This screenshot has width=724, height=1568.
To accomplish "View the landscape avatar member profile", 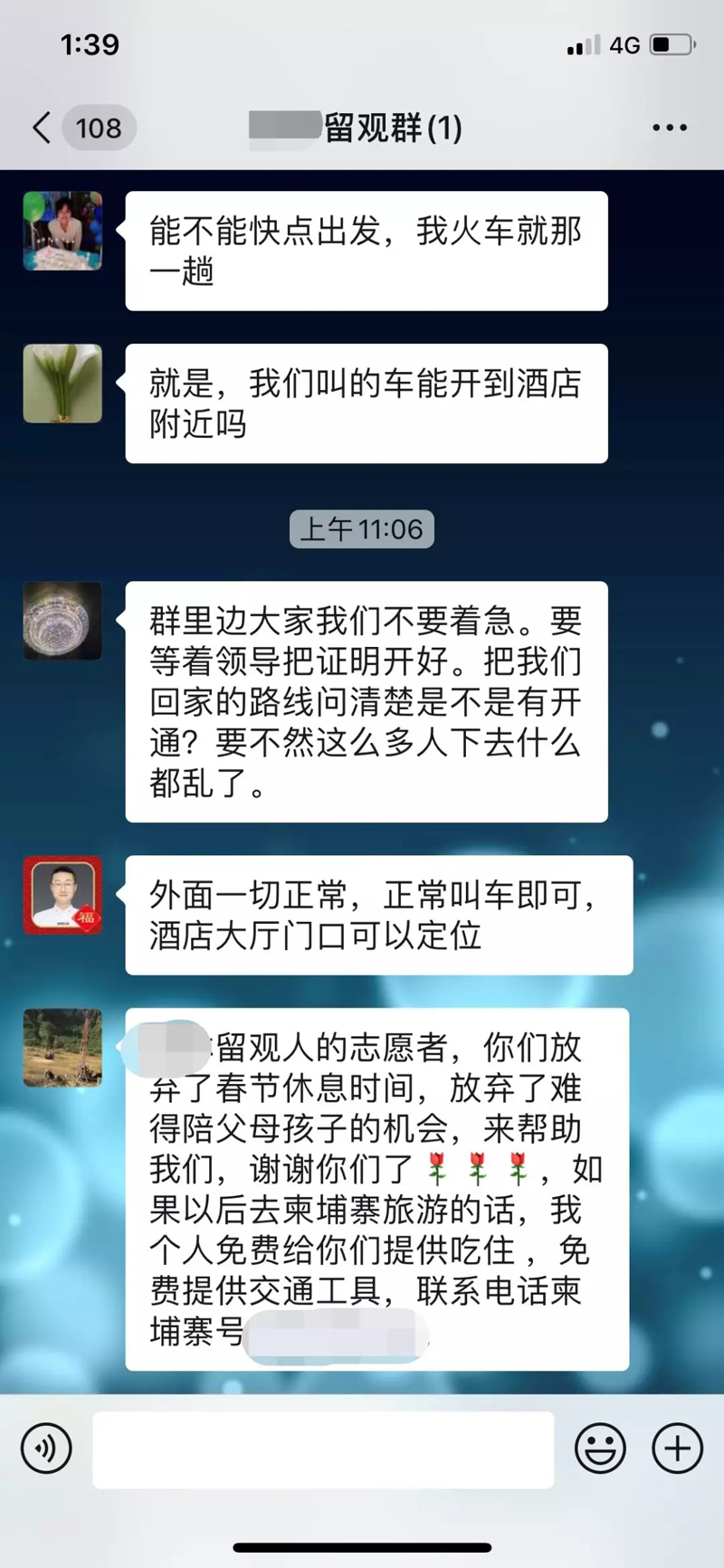I will 62,1048.
